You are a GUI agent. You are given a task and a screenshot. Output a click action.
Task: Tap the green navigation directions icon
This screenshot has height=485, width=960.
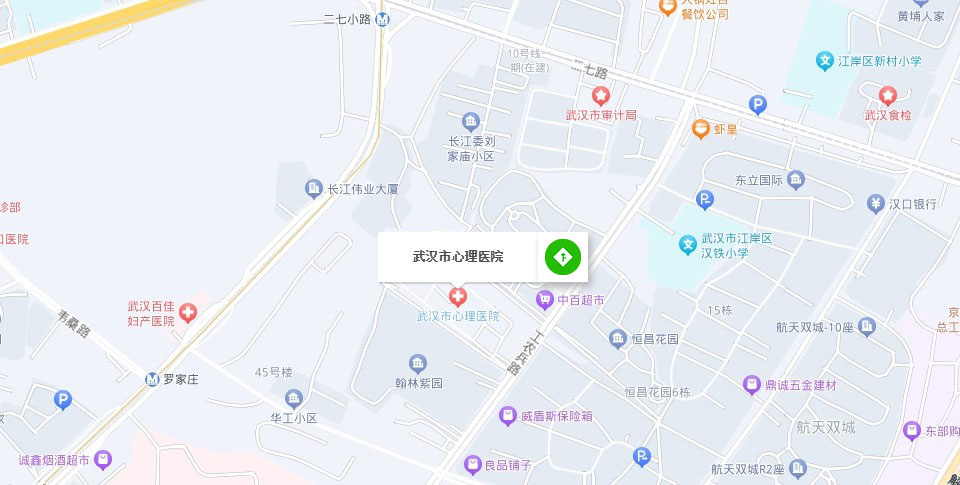(x=563, y=258)
